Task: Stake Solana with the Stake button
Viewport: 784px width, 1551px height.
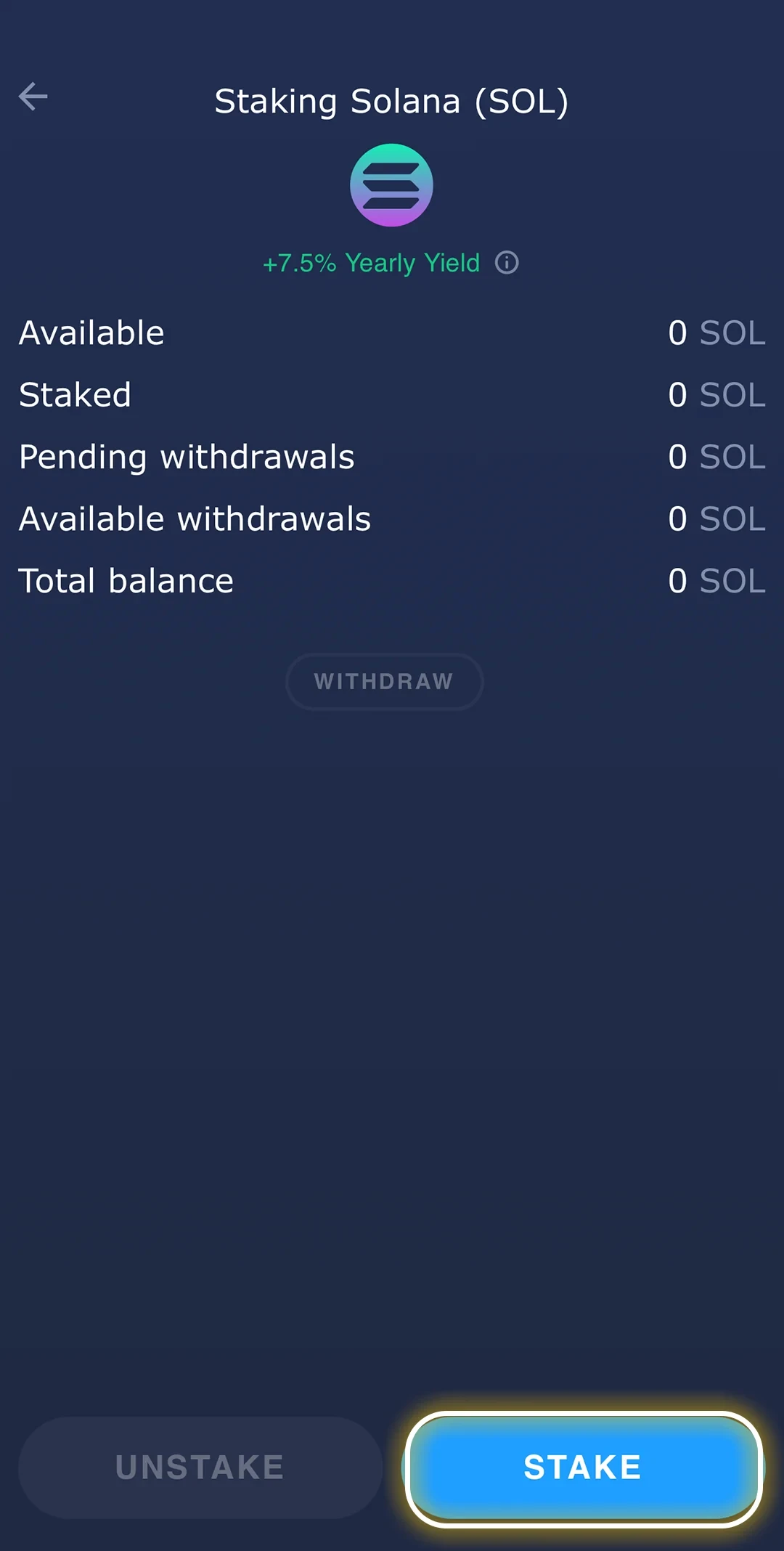Action: 583,1467
